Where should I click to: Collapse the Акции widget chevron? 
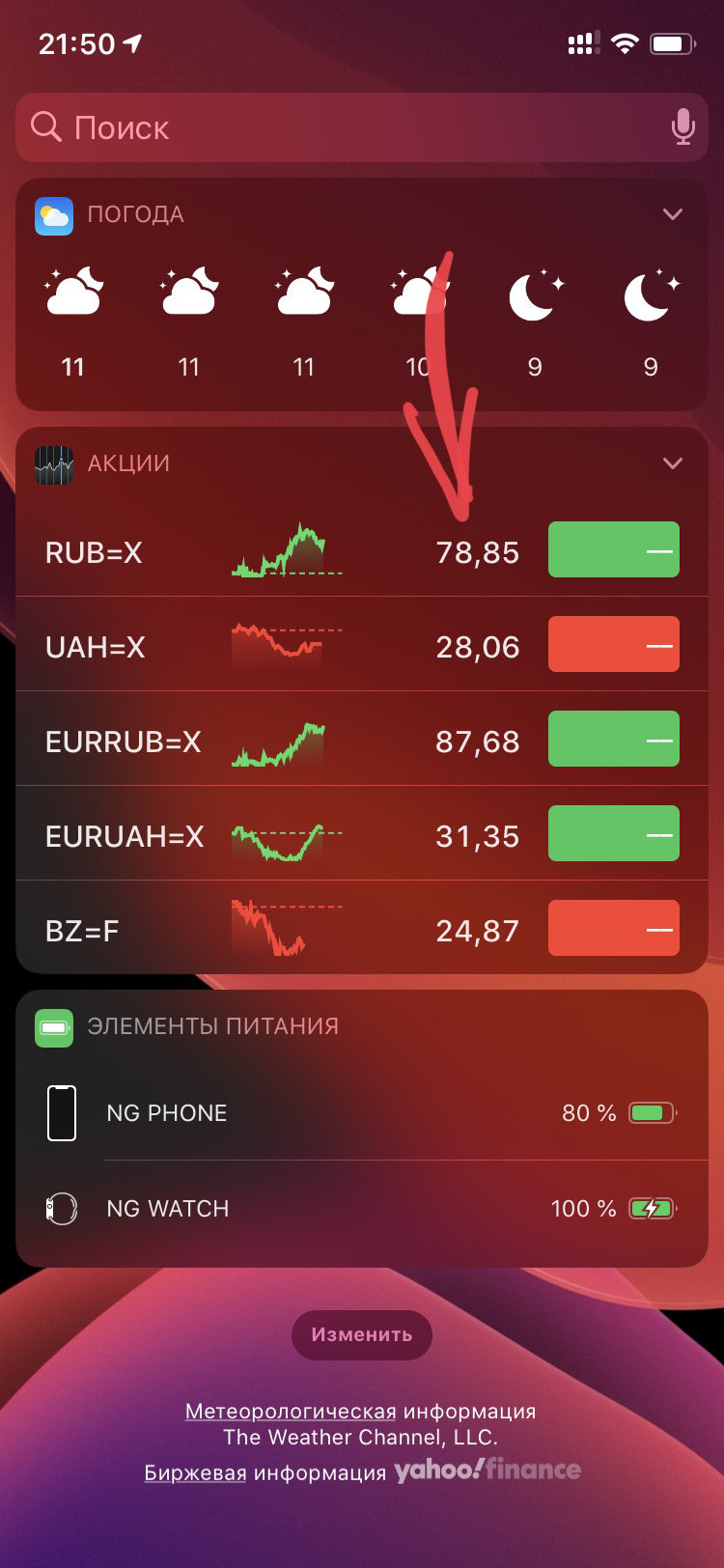673,463
